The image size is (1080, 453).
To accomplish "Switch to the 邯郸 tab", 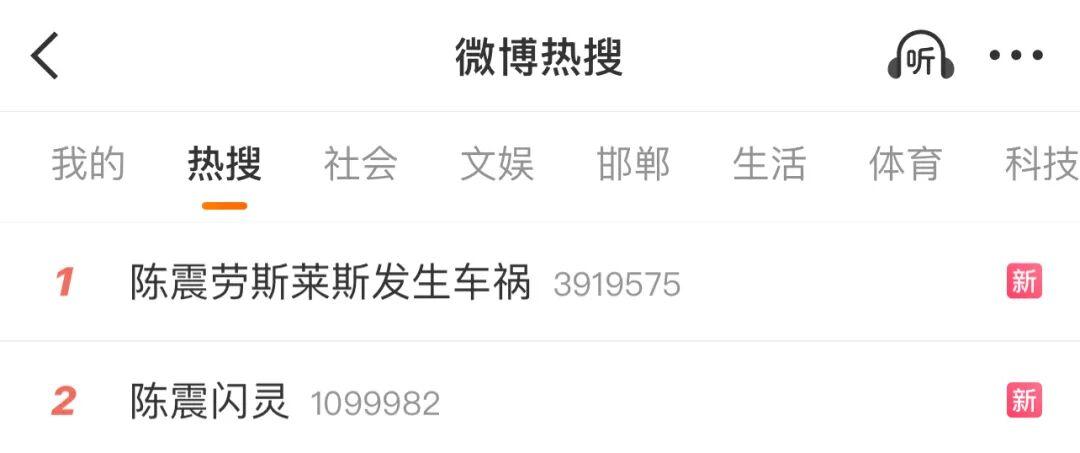I will coord(633,164).
